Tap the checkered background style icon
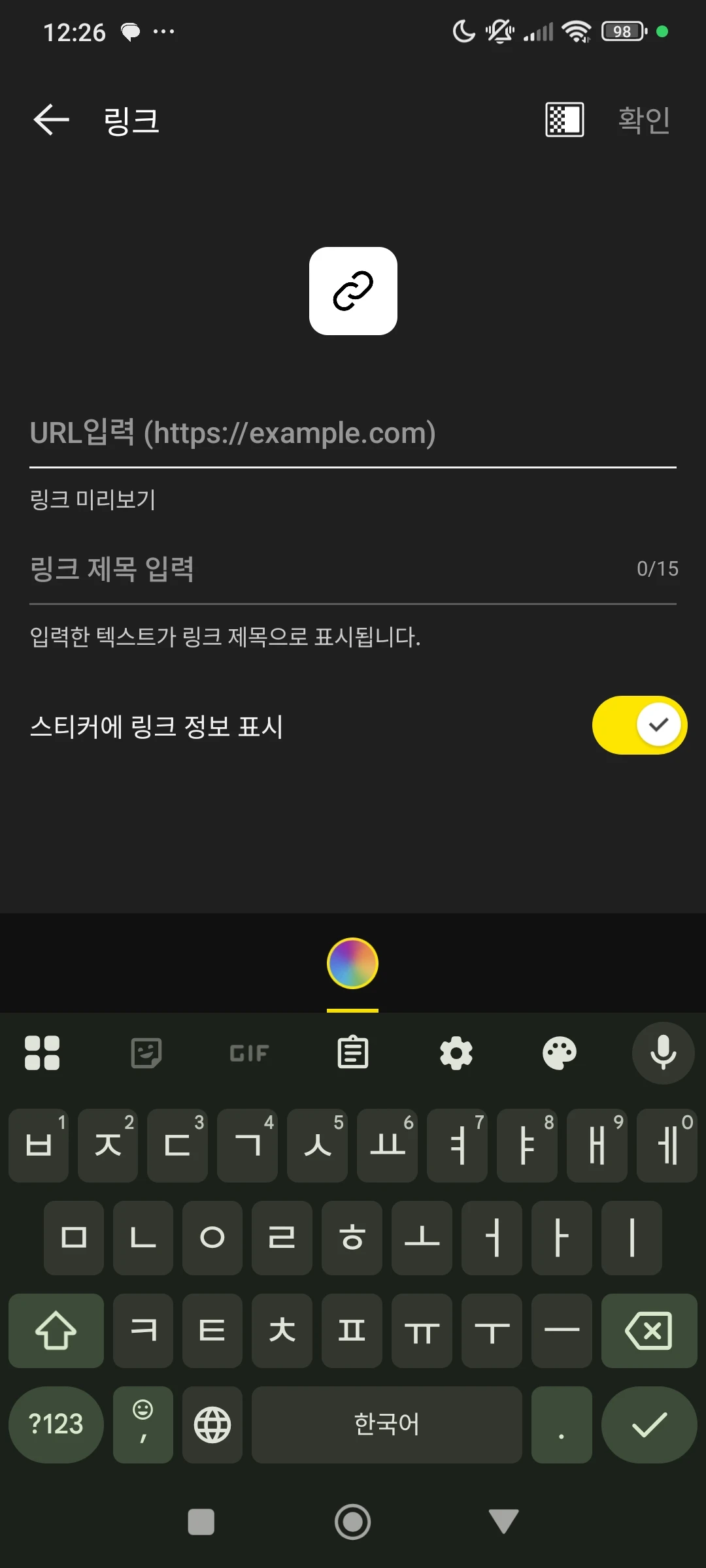Image resolution: width=706 pixels, height=1568 pixels. tap(565, 120)
